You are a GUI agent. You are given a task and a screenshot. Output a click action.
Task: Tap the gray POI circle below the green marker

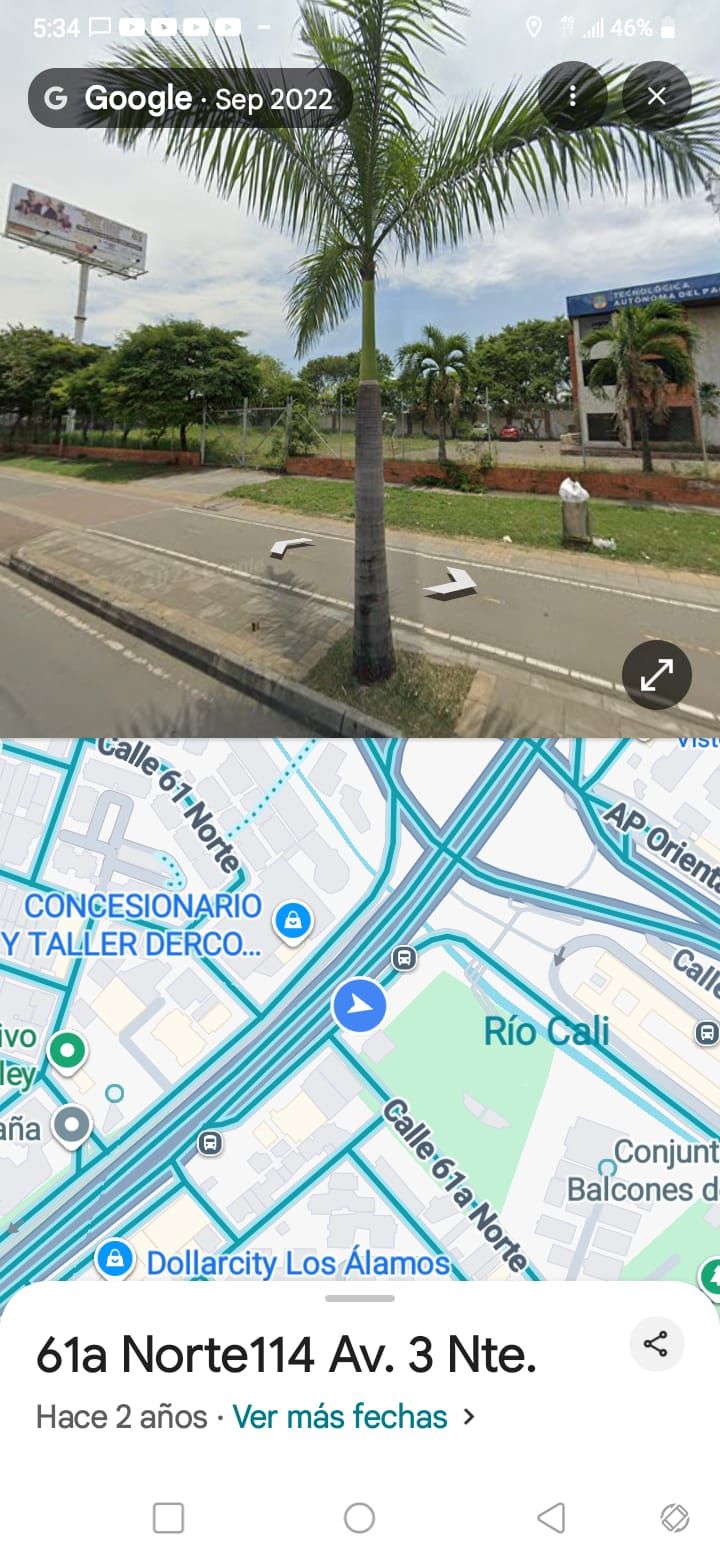(70, 1126)
